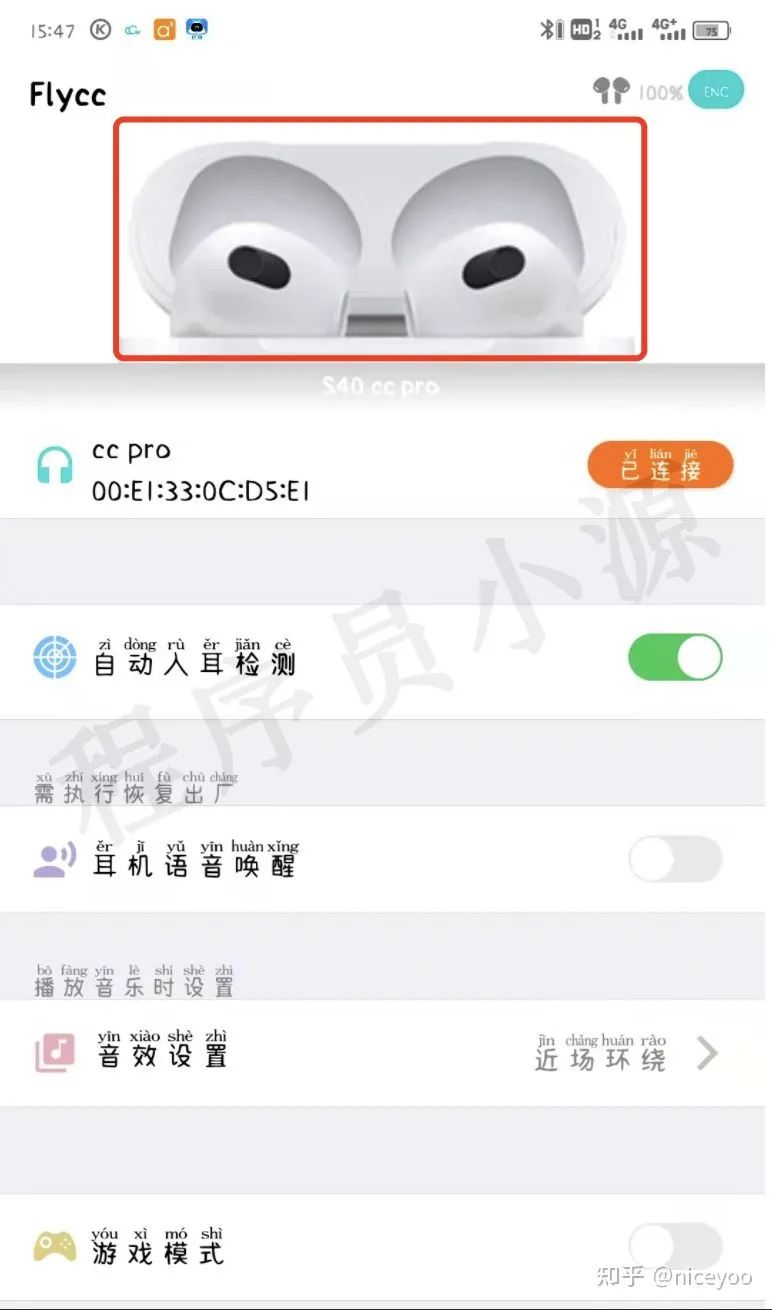Enable 耳机语音唤醒 headset voice wake-up
Viewport: 772px width, 1310px height.
pos(675,859)
